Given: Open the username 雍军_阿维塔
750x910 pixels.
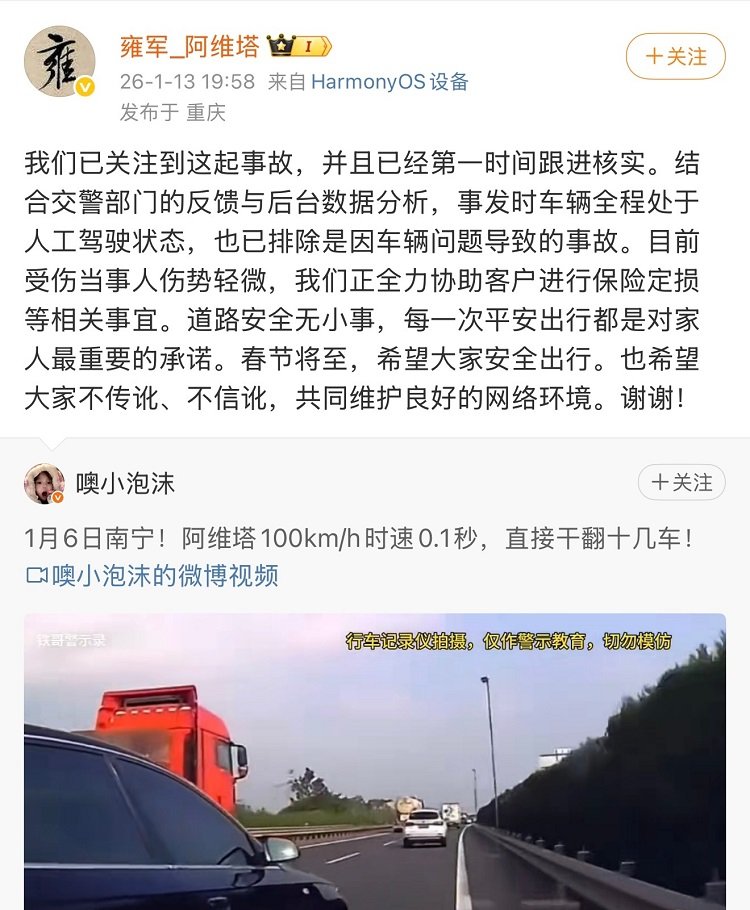Looking at the screenshot, I should coord(189,46).
